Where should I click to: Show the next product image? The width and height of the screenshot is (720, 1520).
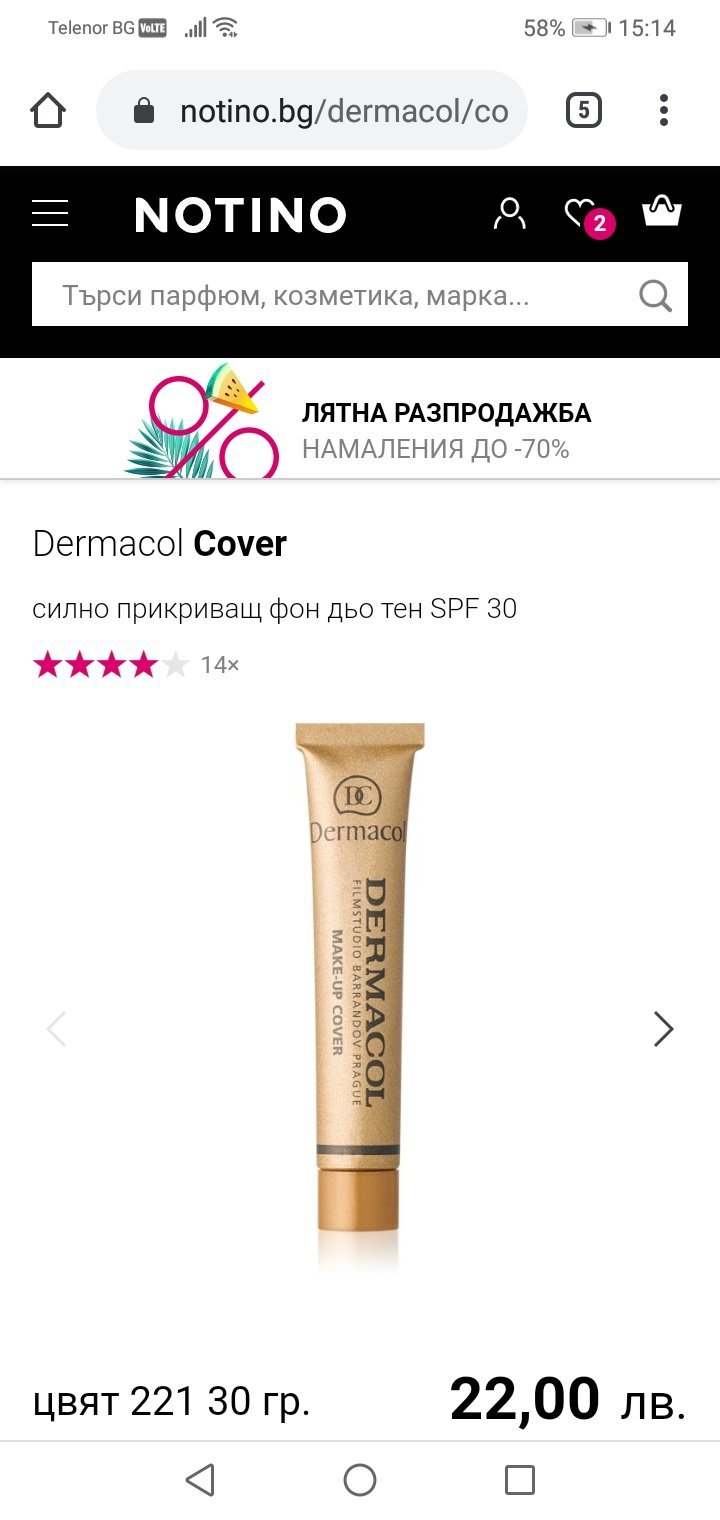tap(664, 1029)
